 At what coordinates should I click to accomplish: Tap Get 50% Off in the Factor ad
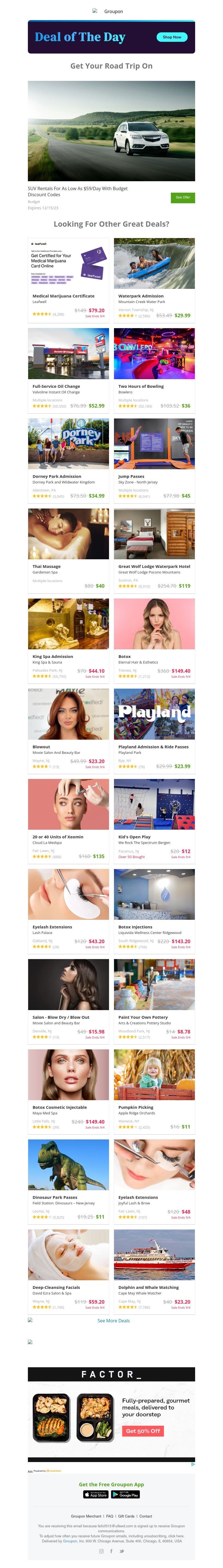pyautogui.click(x=142, y=1431)
